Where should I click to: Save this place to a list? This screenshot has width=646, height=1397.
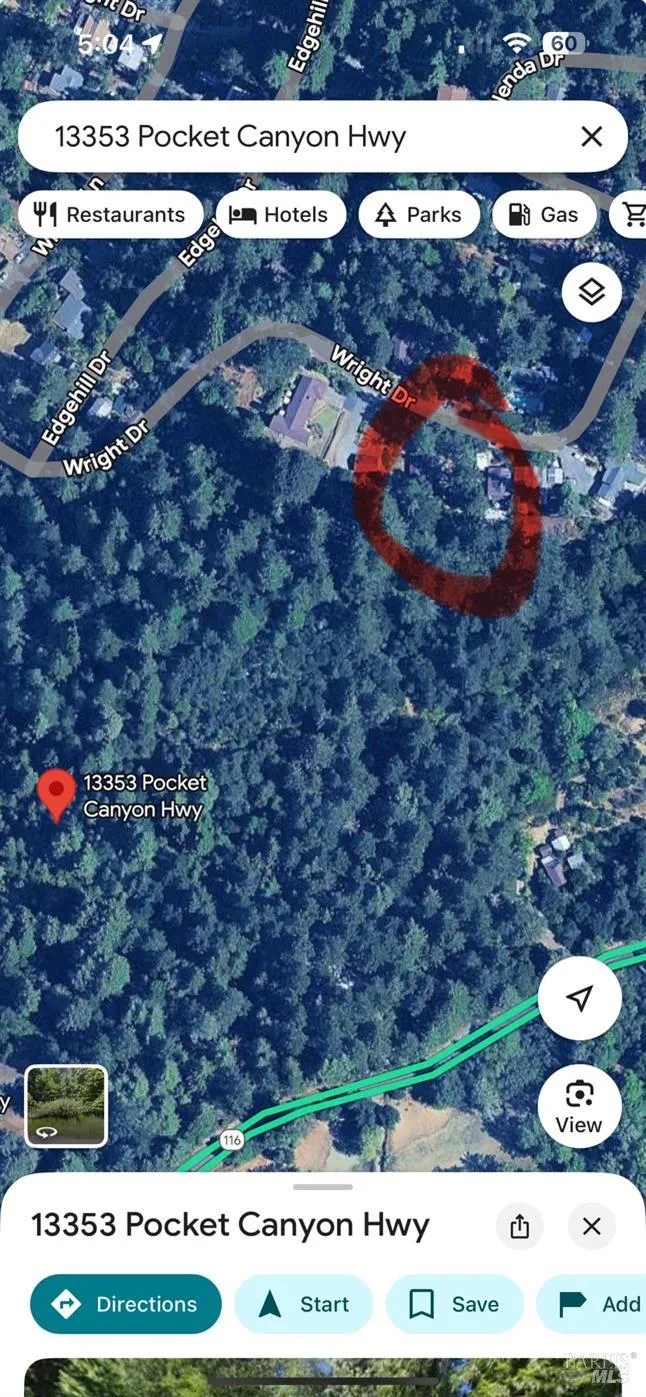coord(455,1304)
